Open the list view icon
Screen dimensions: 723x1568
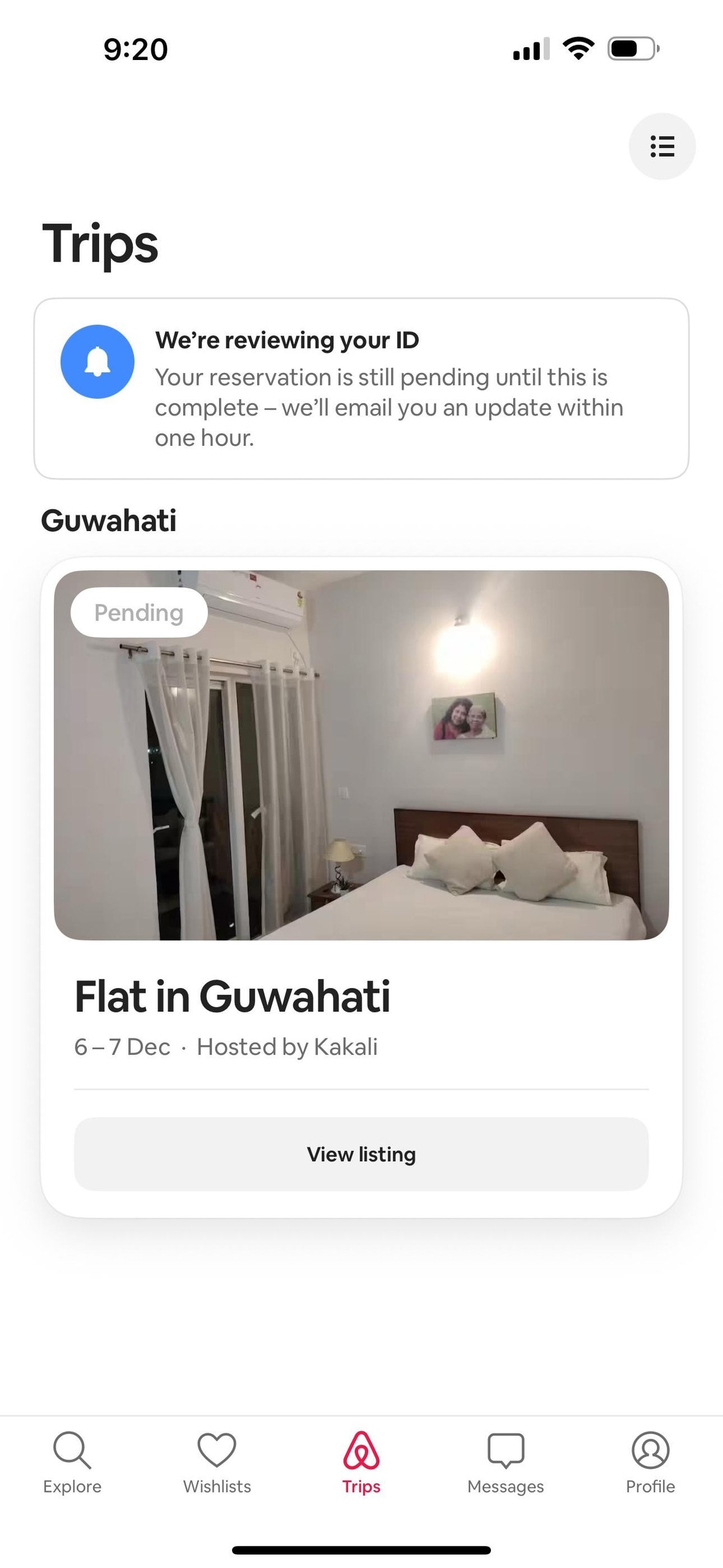coord(662,146)
